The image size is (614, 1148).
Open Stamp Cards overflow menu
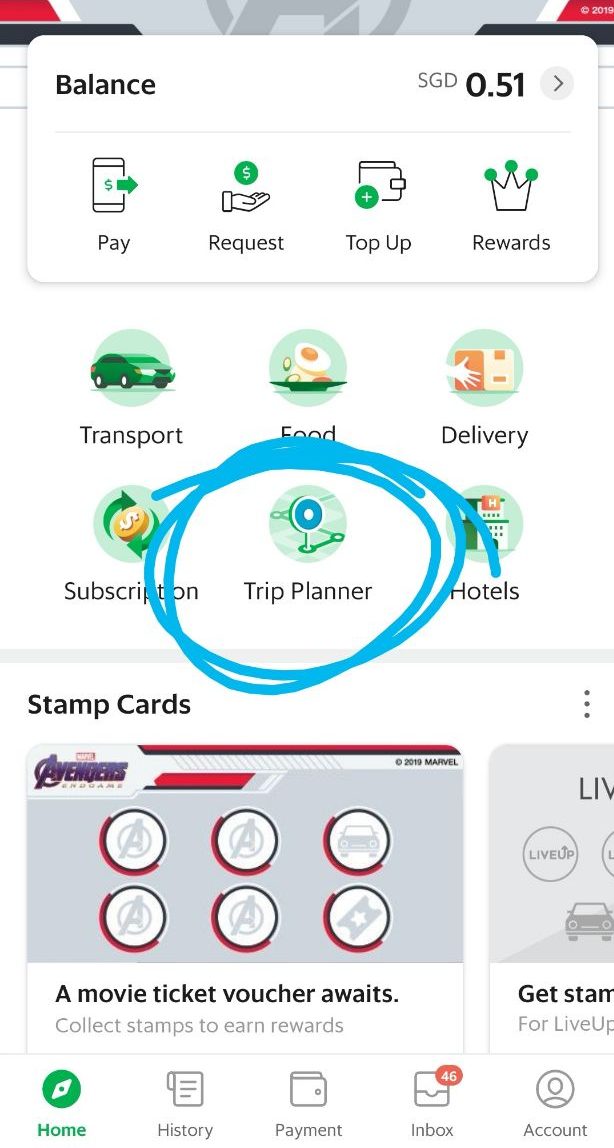586,704
